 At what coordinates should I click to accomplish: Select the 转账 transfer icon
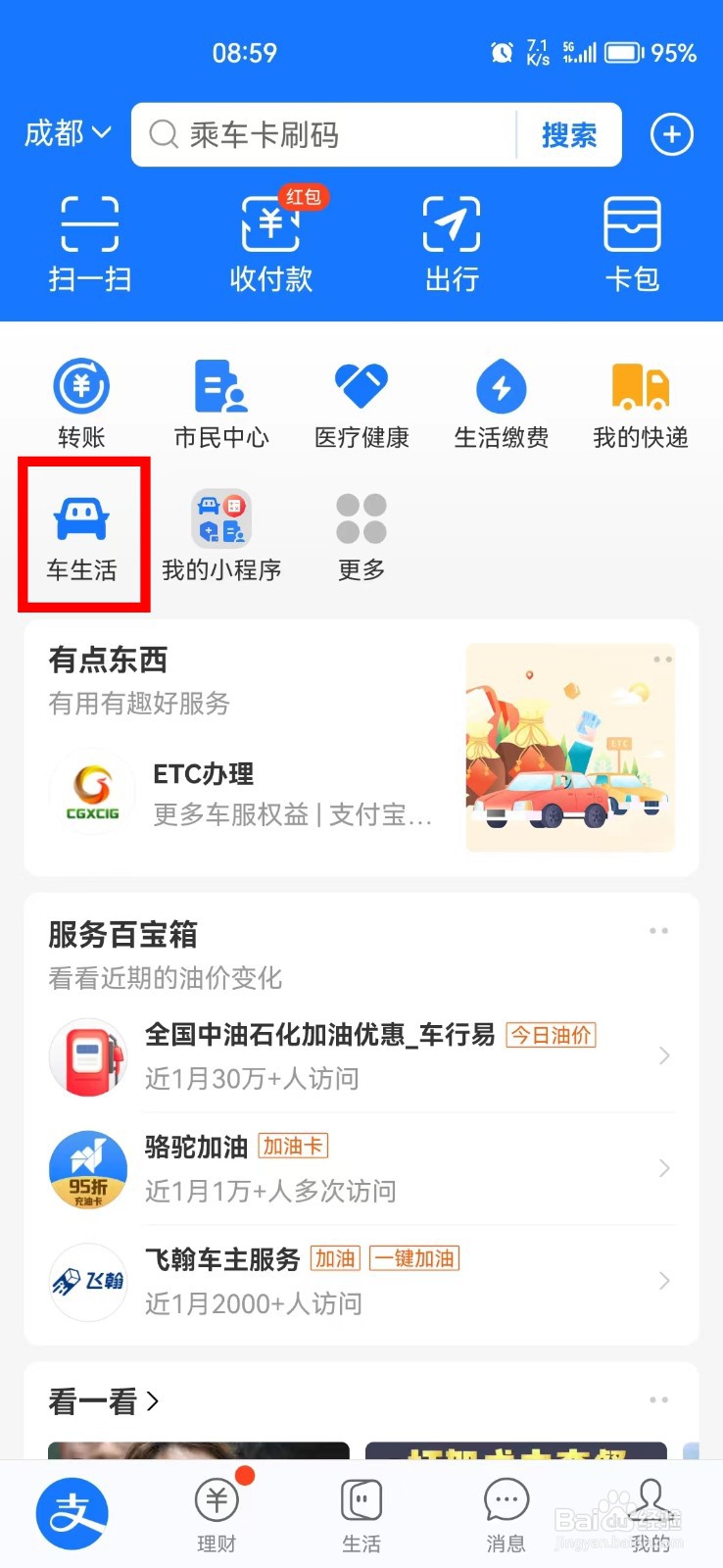pos(81,402)
